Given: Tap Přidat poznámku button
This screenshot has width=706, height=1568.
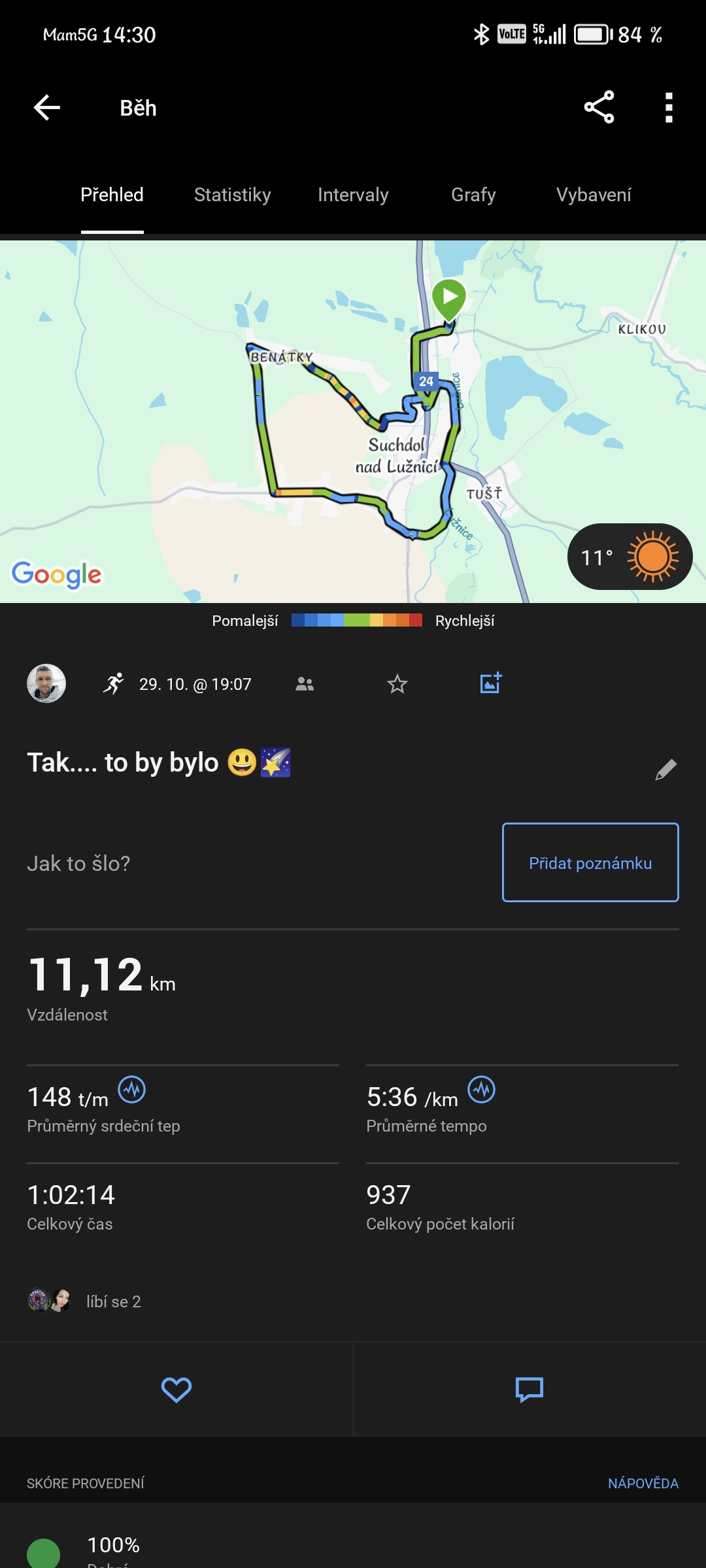Looking at the screenshot, I should [x=590, y=862].
